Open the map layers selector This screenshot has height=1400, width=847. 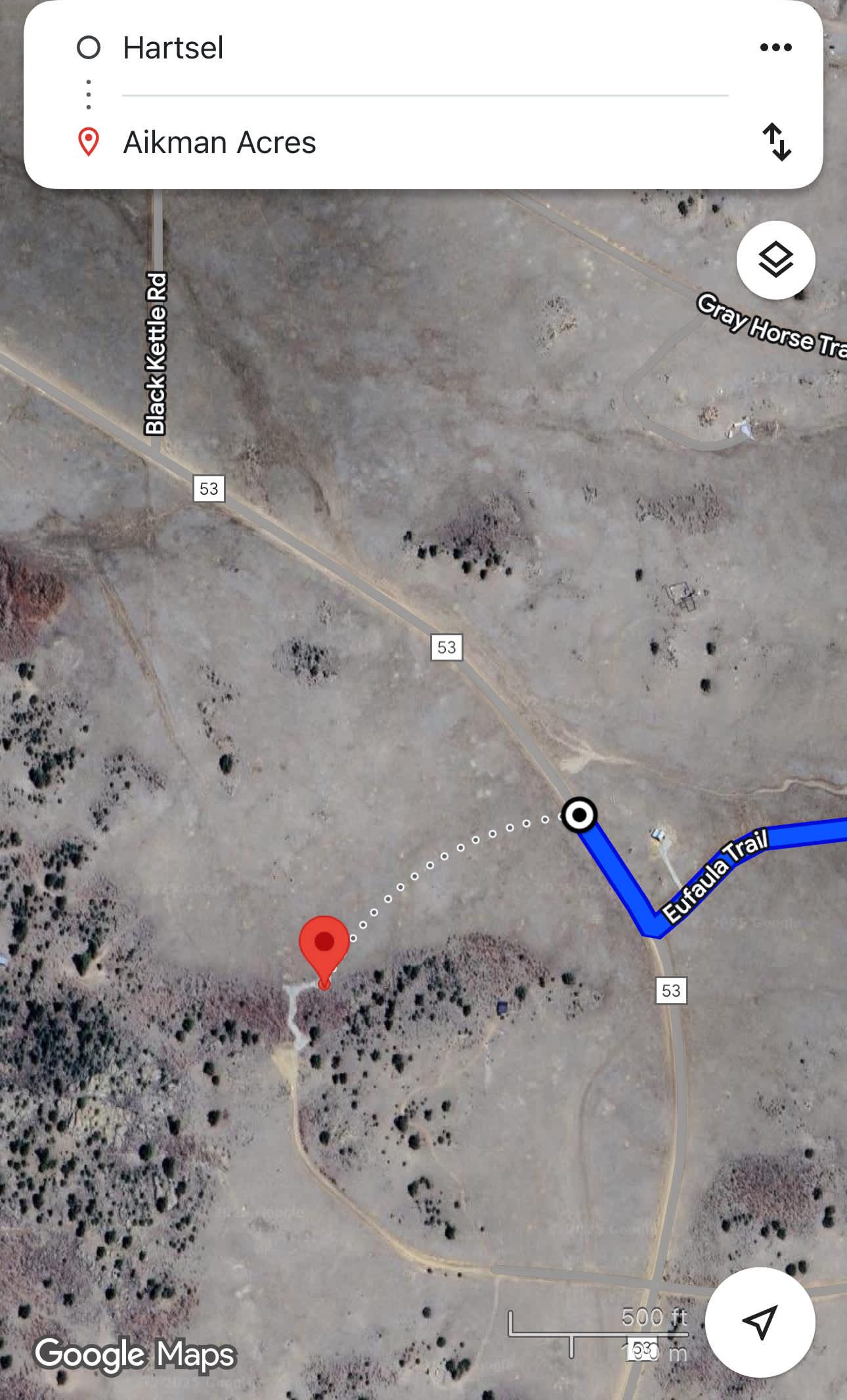point(775,260)
